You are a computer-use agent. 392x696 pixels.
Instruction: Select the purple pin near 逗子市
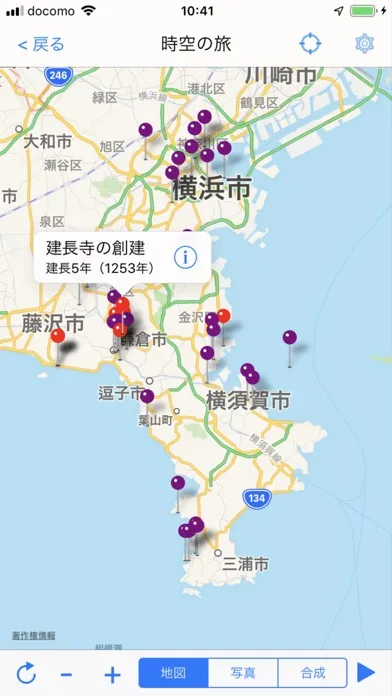click(147, 396)
